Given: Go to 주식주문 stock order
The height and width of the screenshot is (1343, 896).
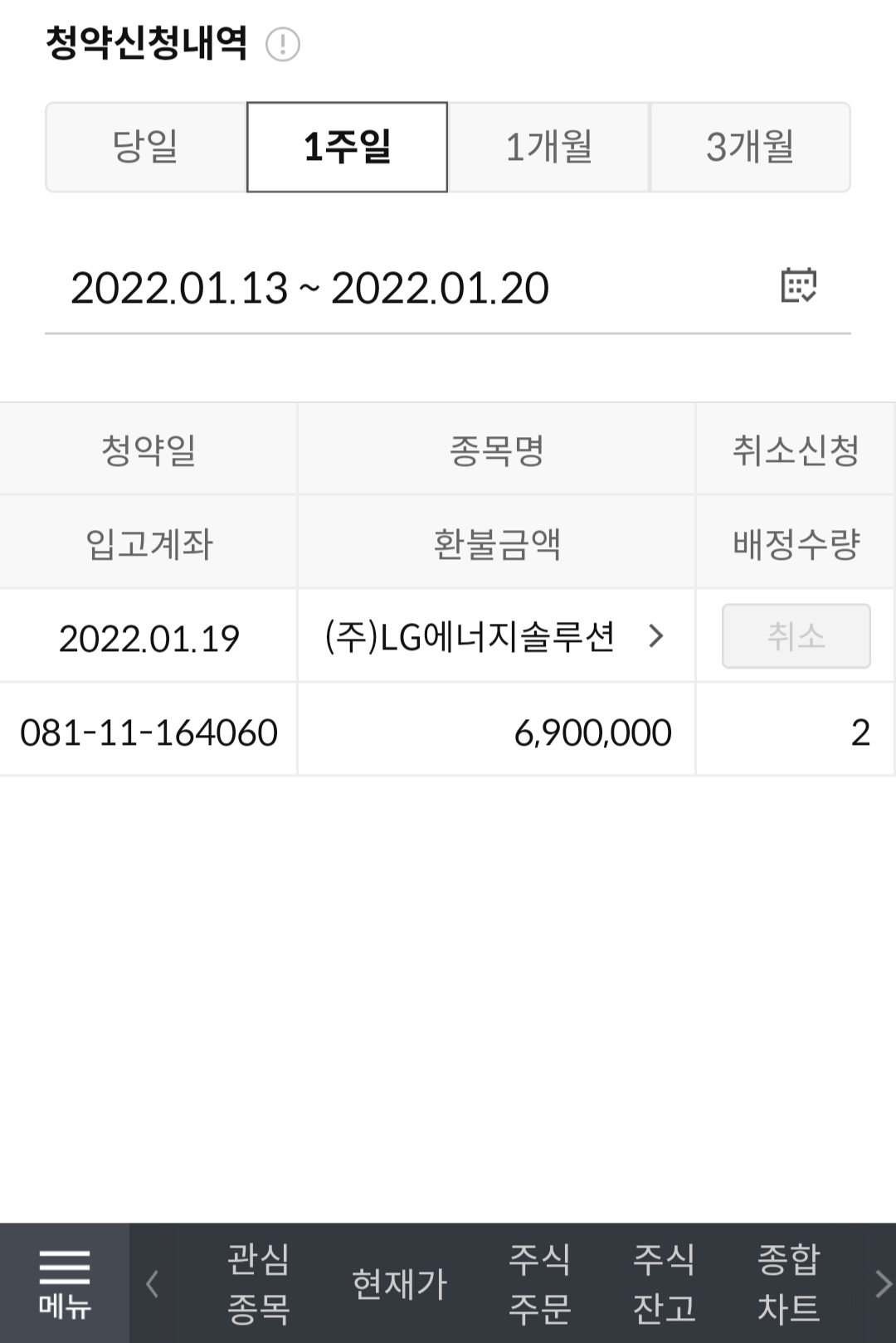Looking at the screenshot, I should tap(539, 1283).
